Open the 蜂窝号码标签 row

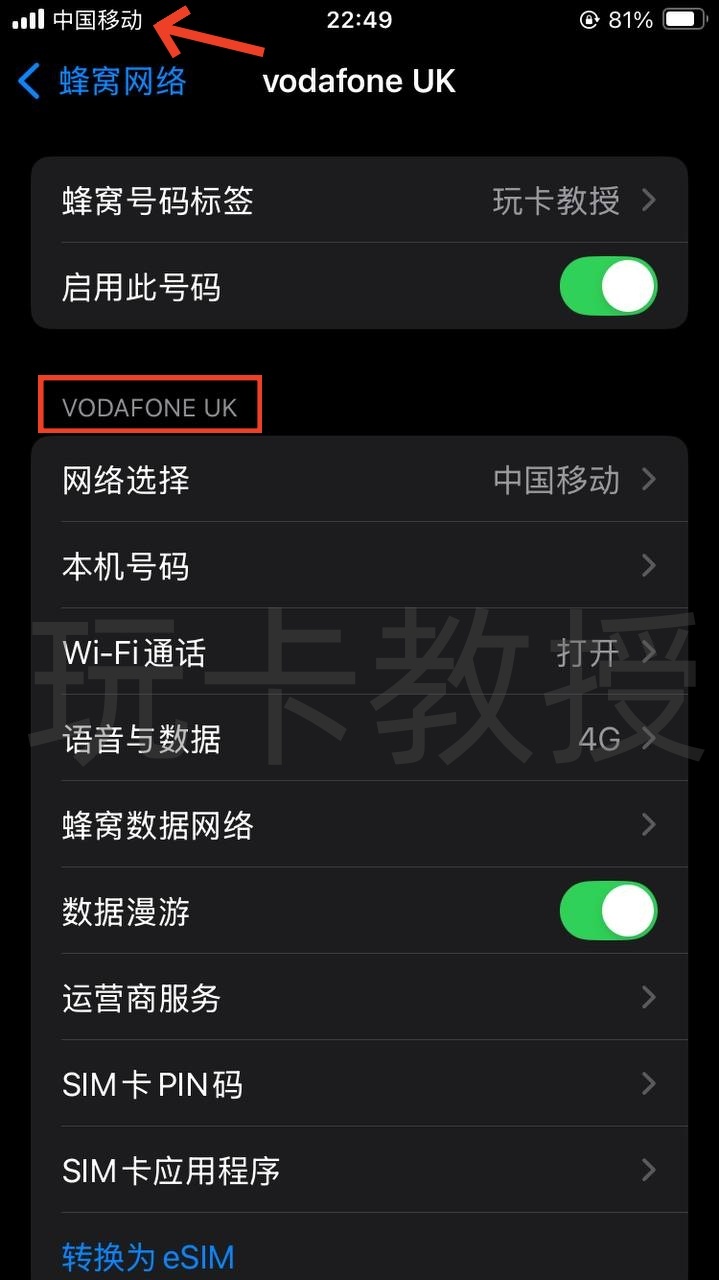359,201
